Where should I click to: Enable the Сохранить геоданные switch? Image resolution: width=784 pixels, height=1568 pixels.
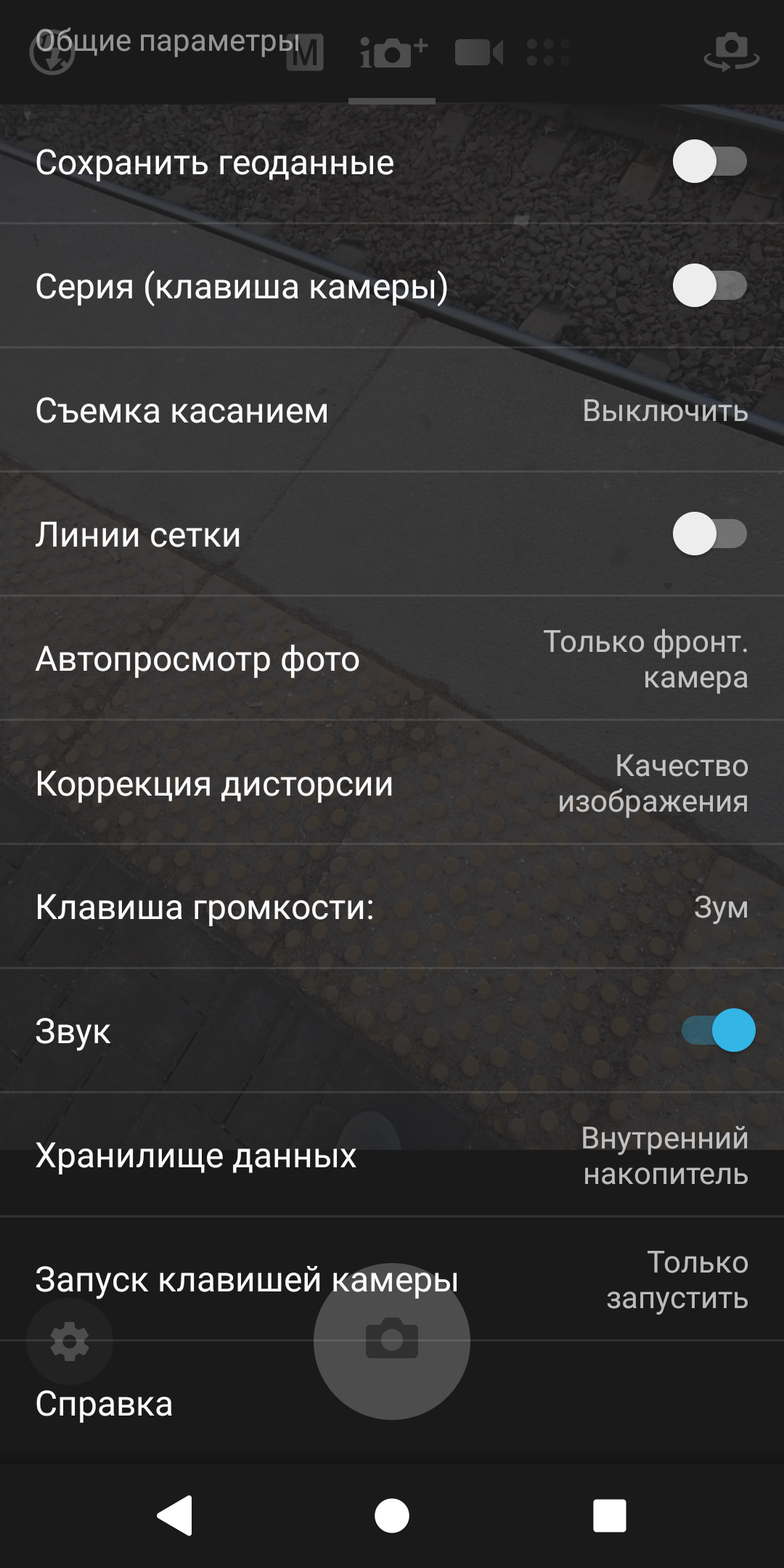click(x=709, y=162)
